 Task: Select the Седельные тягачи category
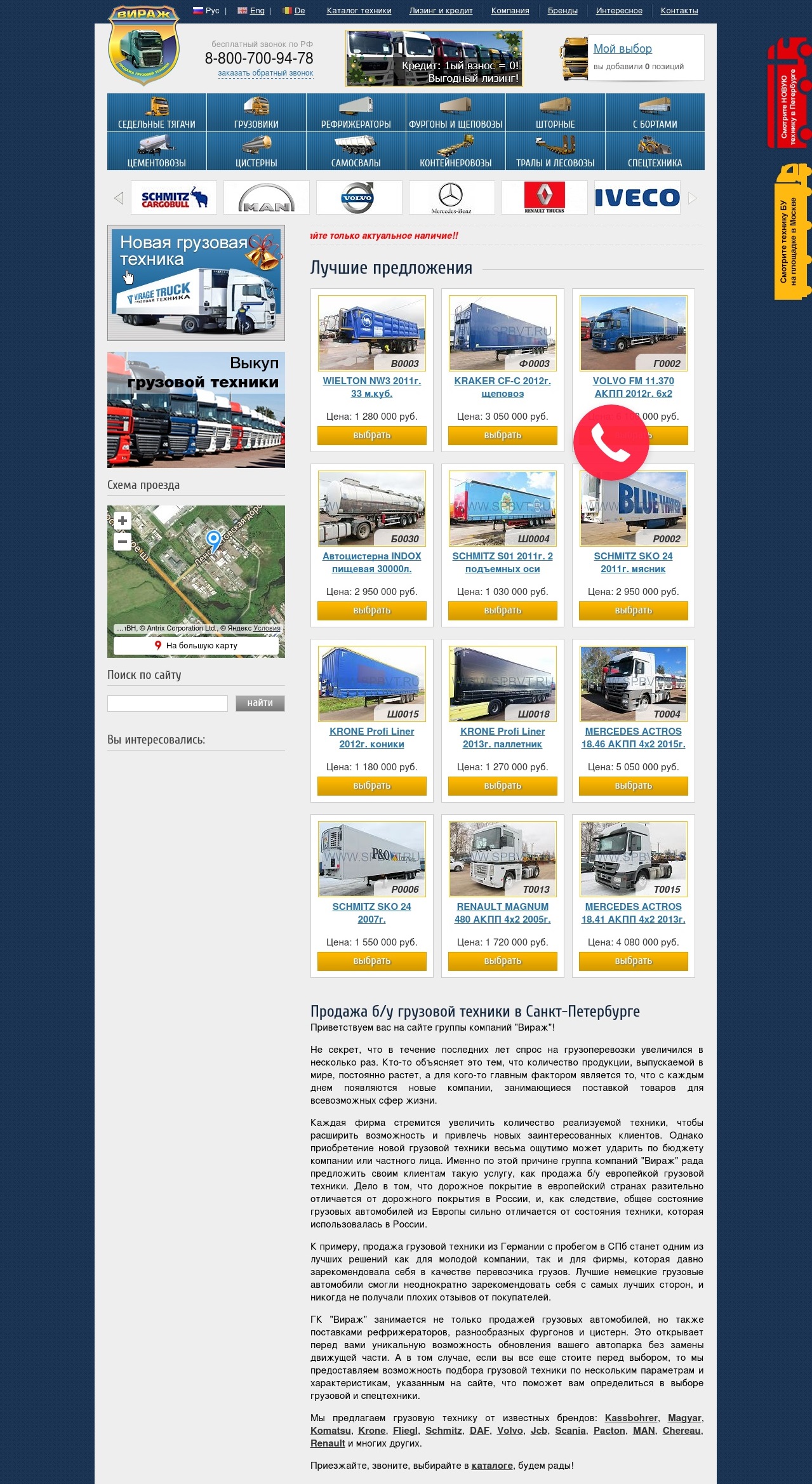click(x=157, y=113)
